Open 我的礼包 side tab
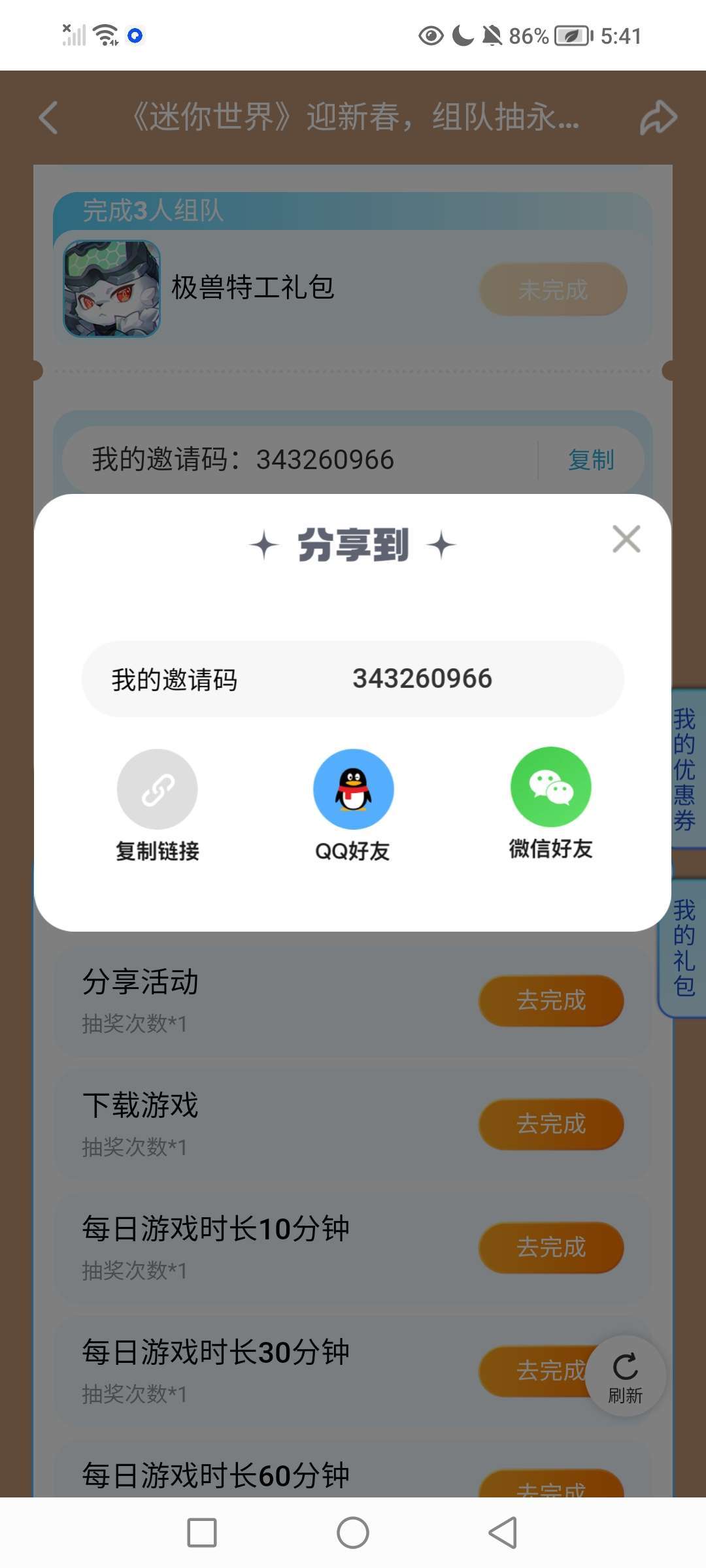The width and height of the screenshot is (706, 1568). (x=683, y=947)
